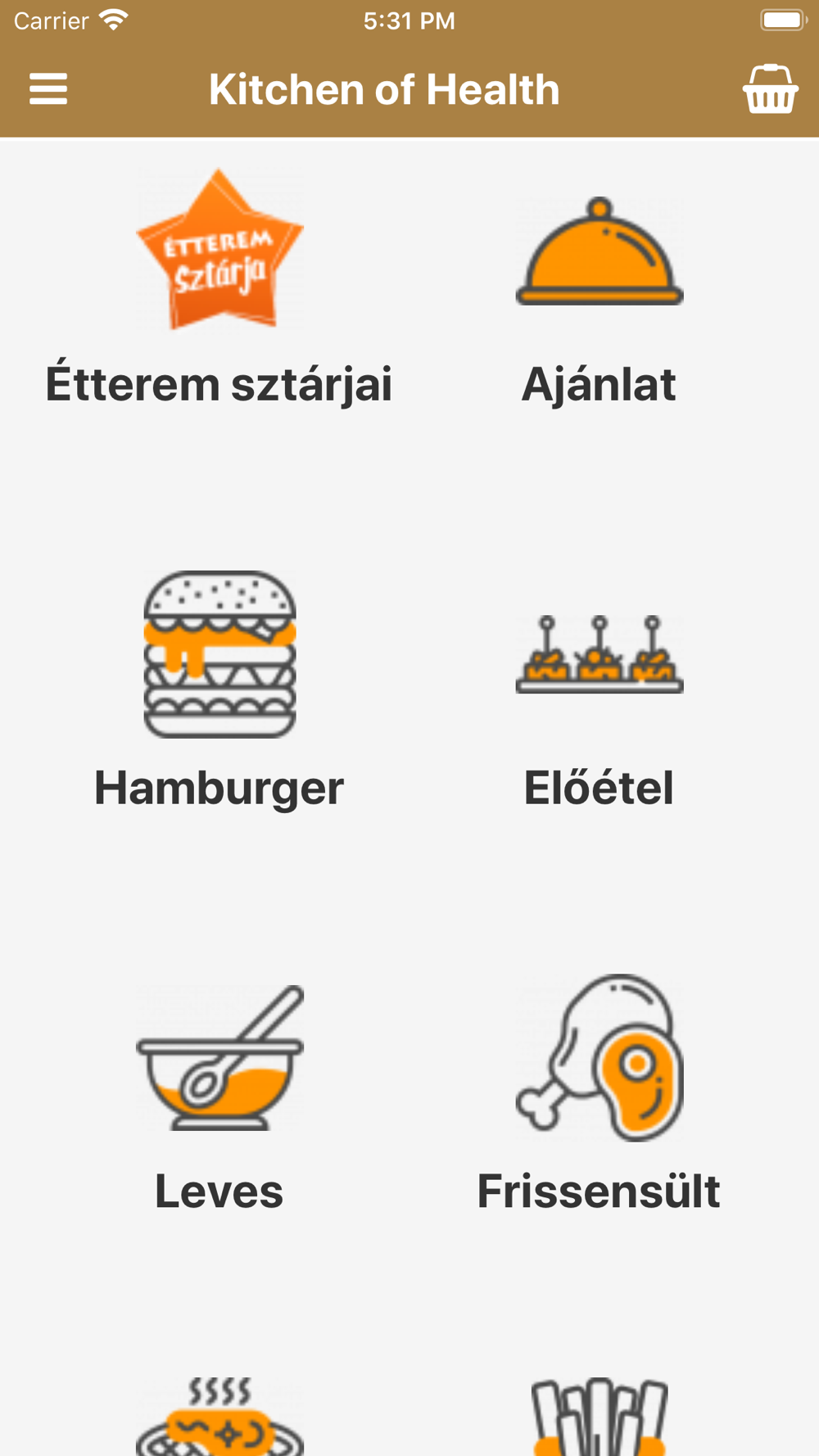This screenshot has width=819, height=1456.
Task: Open the steaming dish category tile
Action: [219, 1416]
